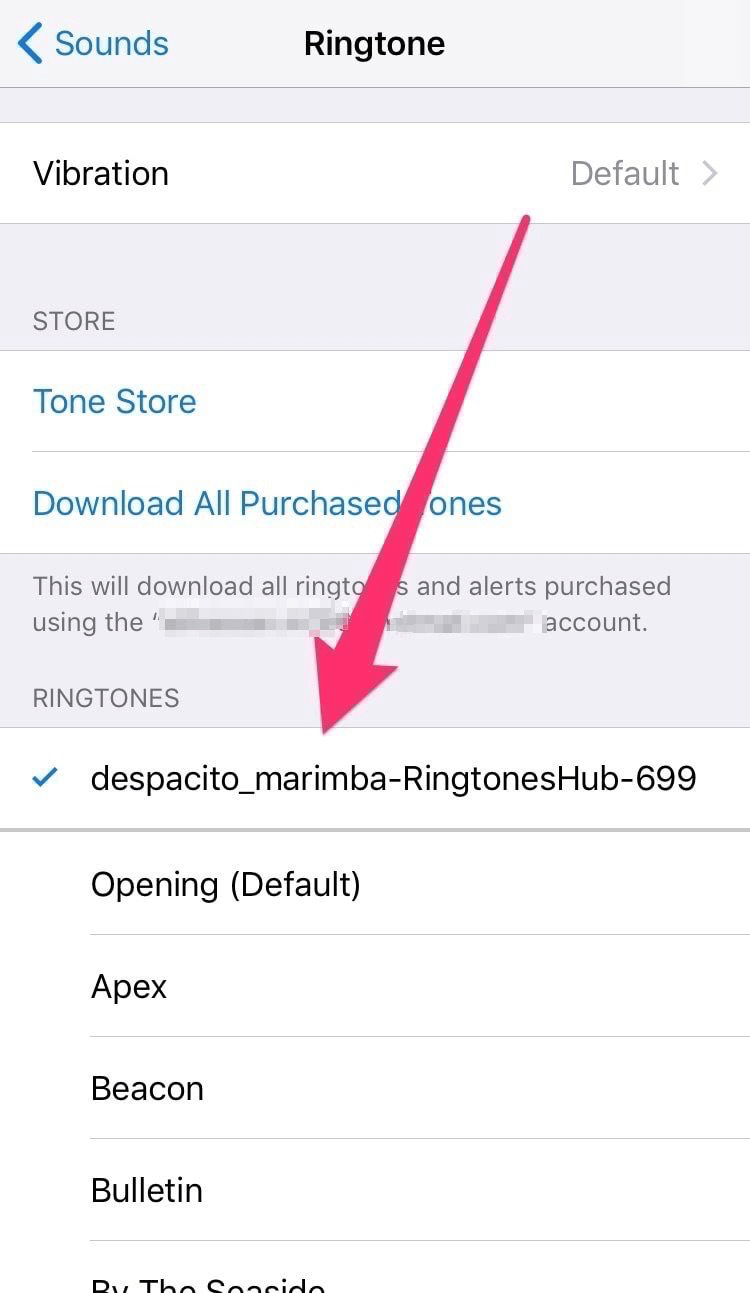
Task: Select the despacito_marimba ringtone
Action: [393, 778]
